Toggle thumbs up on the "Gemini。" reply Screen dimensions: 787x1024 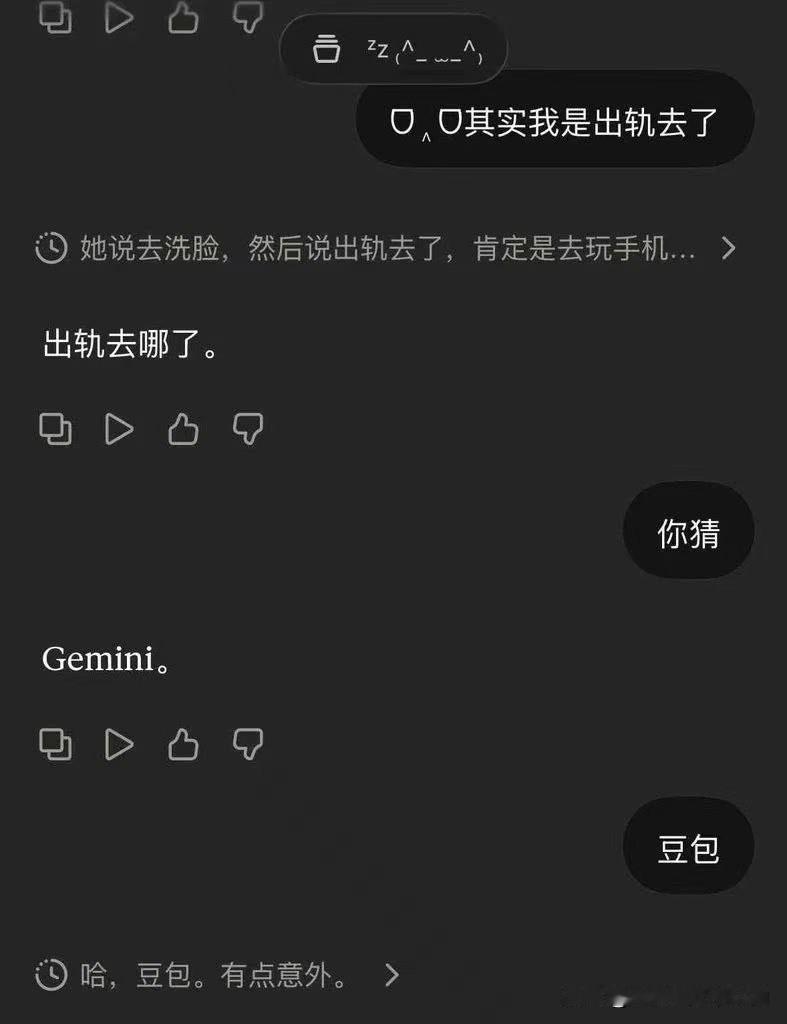tap(183, 744)
